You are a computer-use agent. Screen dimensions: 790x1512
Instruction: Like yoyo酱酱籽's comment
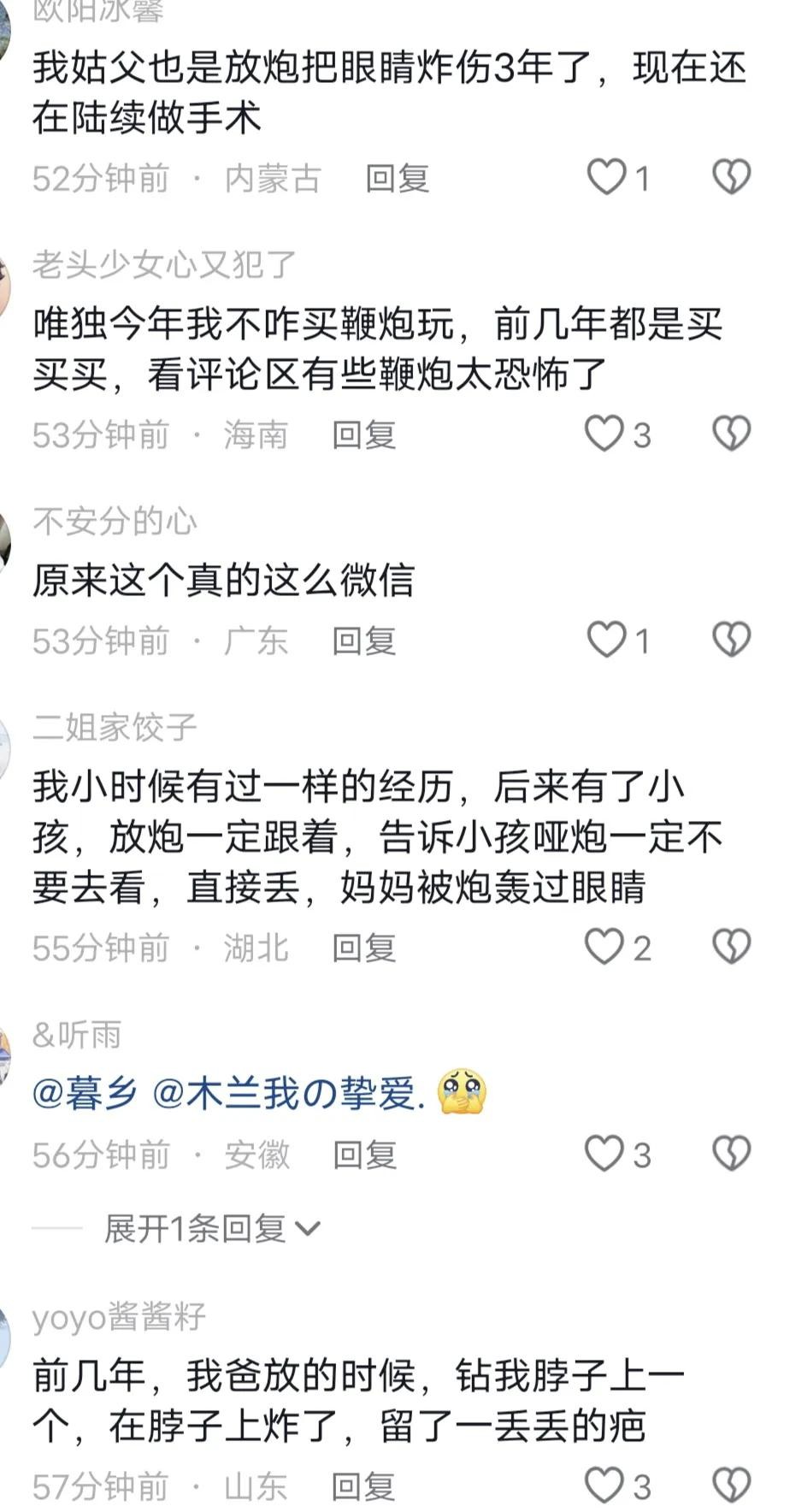[x=604, y=1485]
